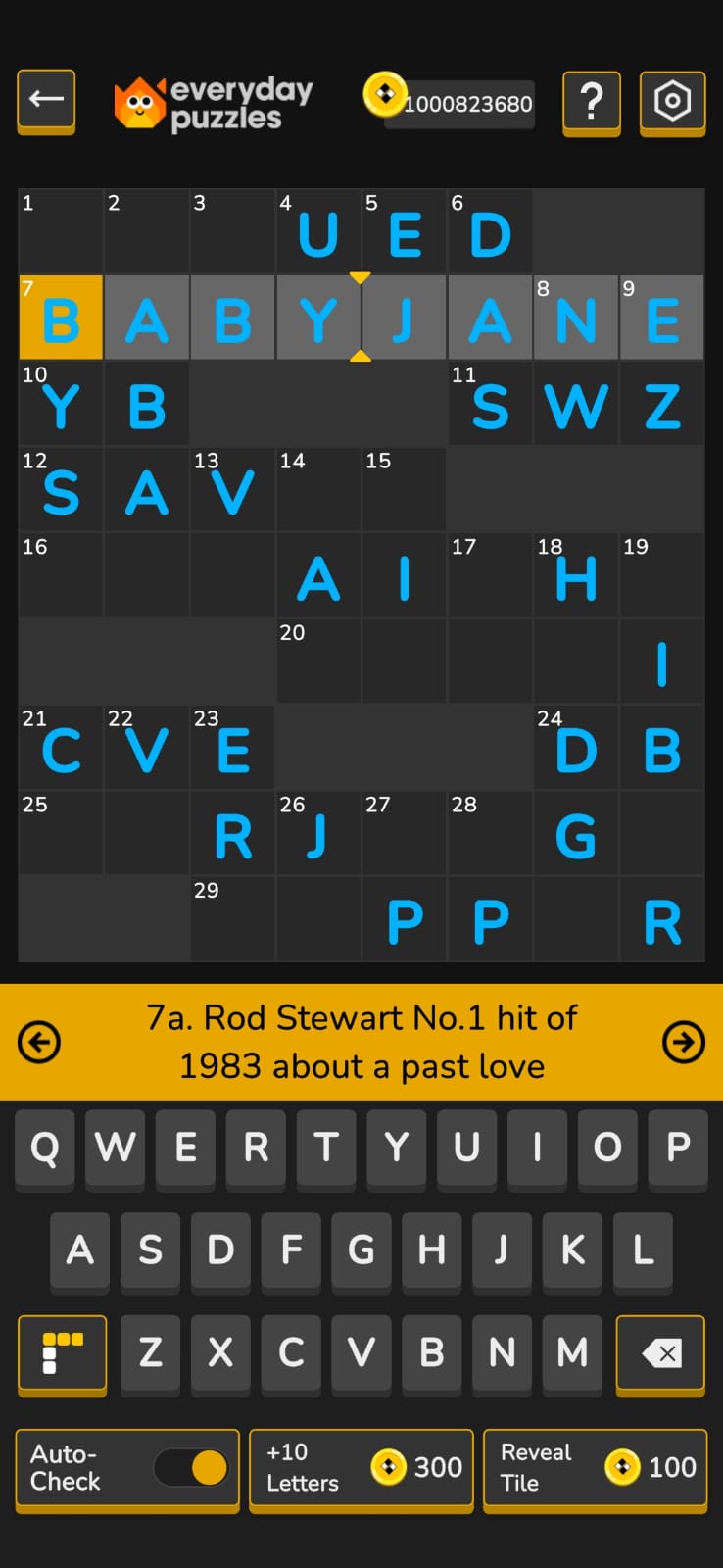Buy +10 Letters for 300 coins
Viewport: 723px width, 1568px height.
click(361, 1468)
